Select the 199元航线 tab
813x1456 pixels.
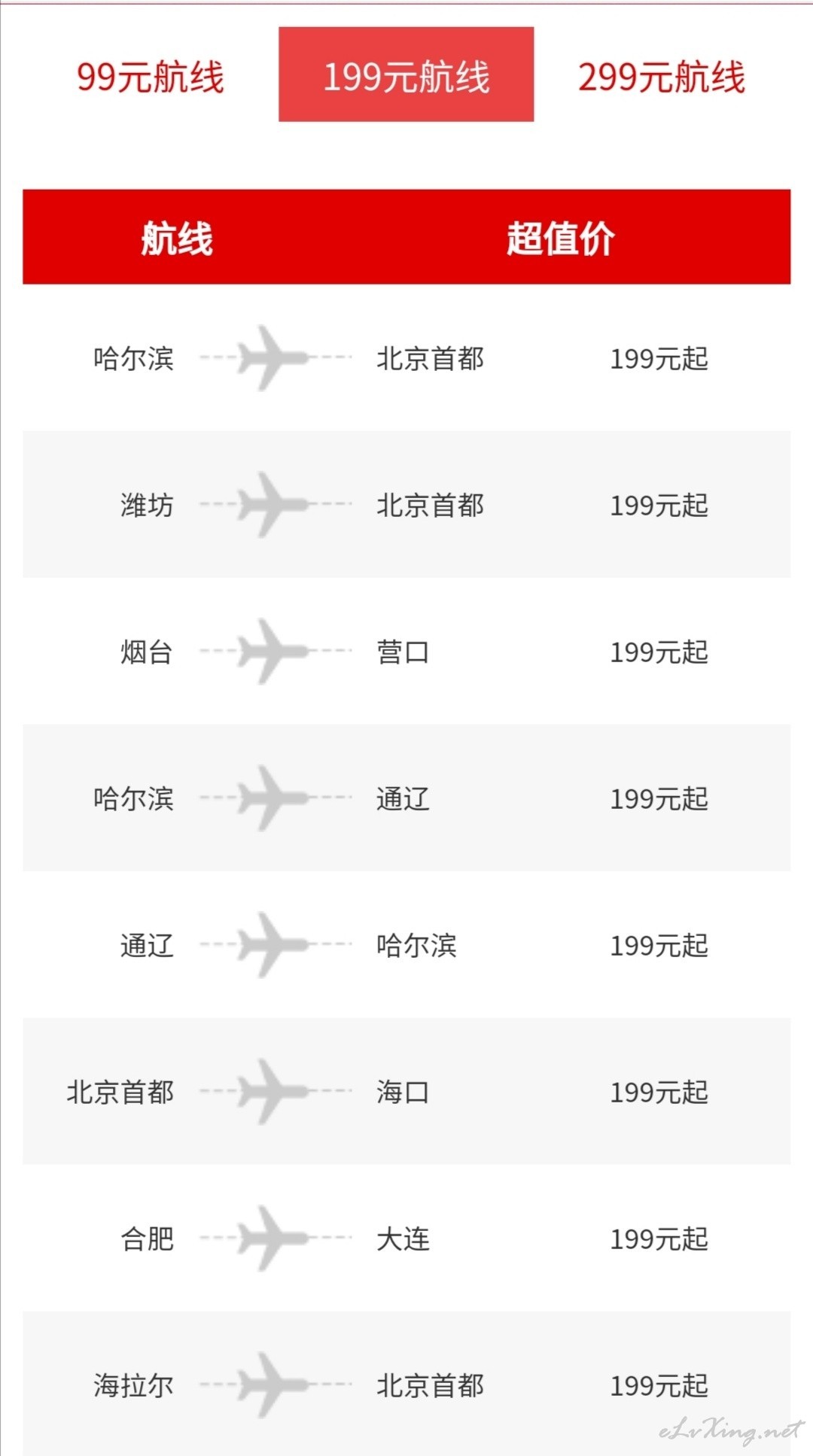point(406,75)
